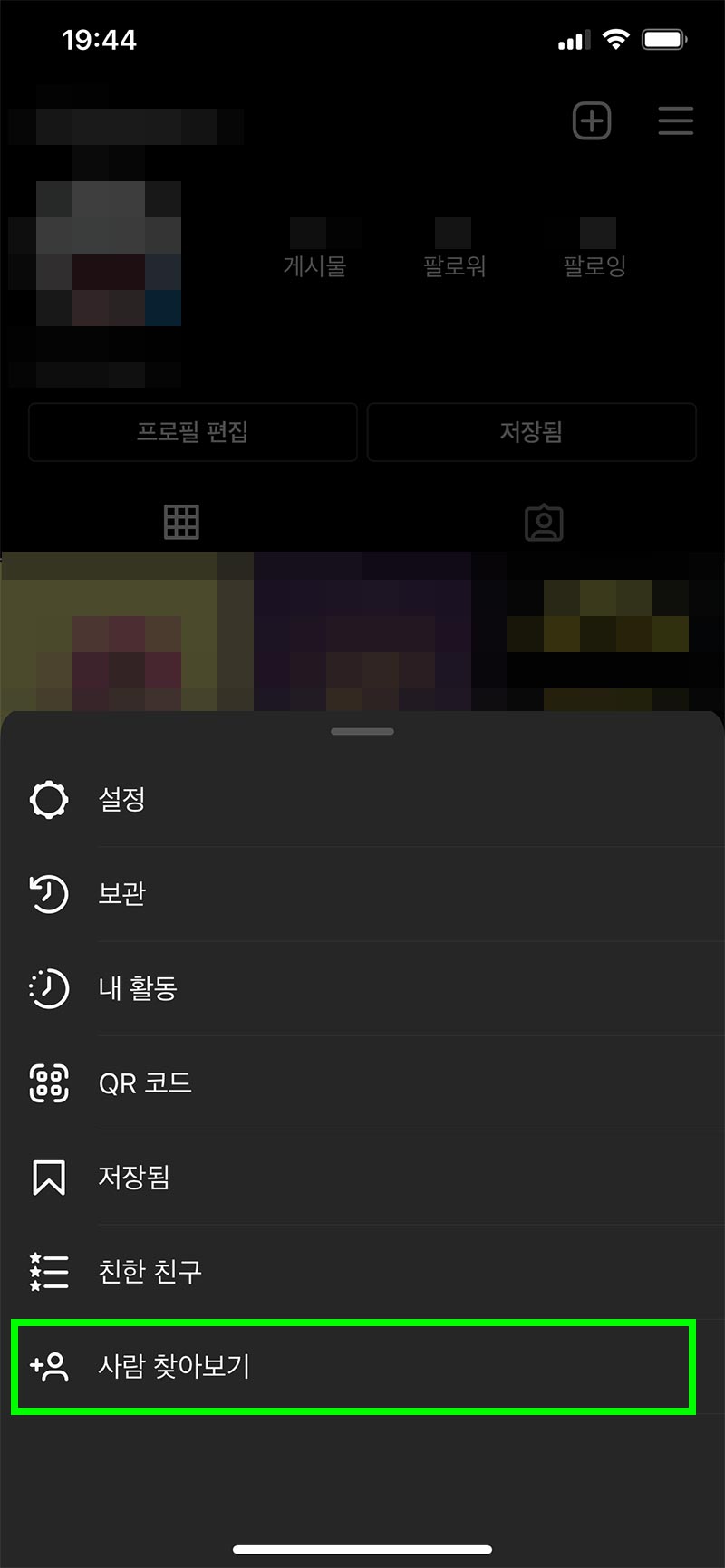Click the 프로필 편집 button

[193, 432]
